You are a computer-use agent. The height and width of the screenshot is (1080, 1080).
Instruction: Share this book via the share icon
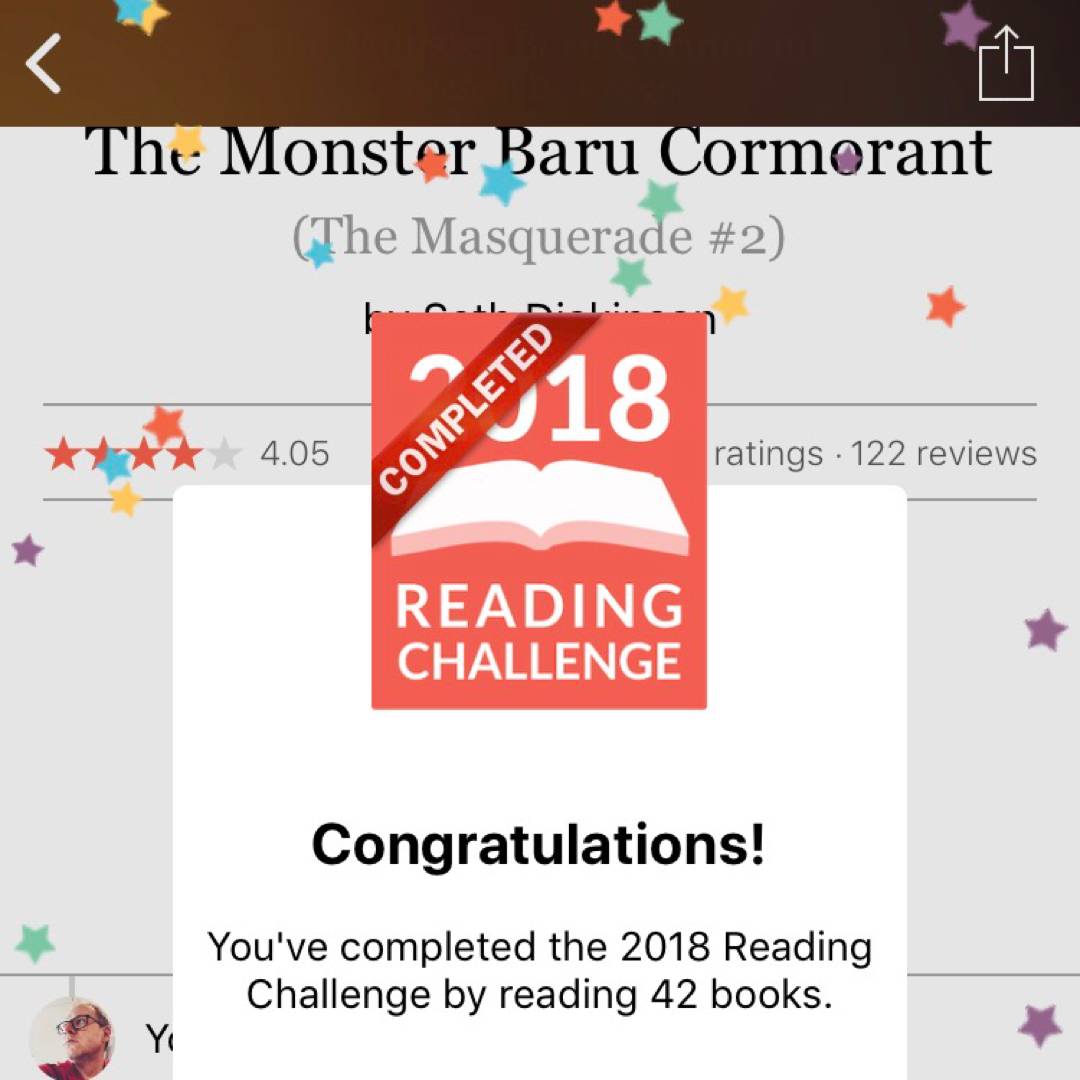(x=1006, y=63)
